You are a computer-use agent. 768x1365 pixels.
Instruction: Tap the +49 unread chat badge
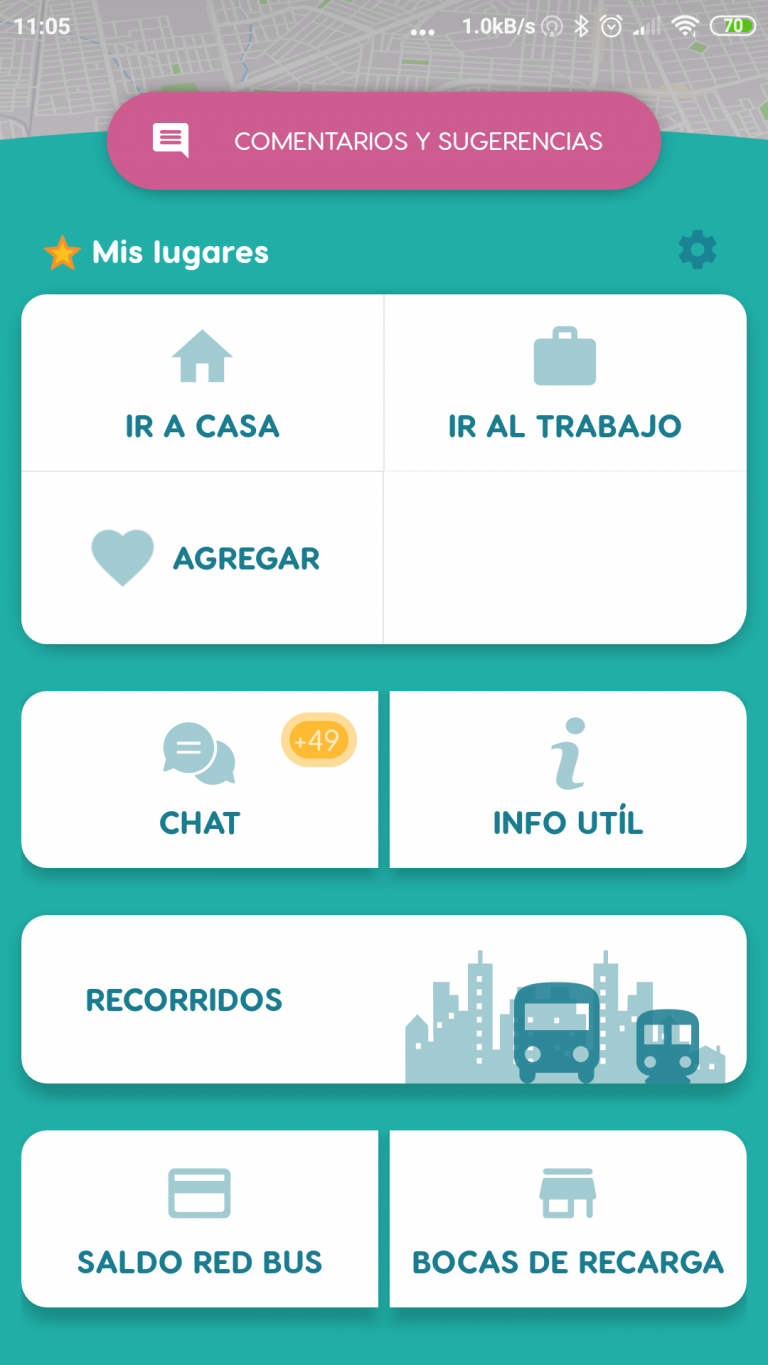(x=319, y=740)
